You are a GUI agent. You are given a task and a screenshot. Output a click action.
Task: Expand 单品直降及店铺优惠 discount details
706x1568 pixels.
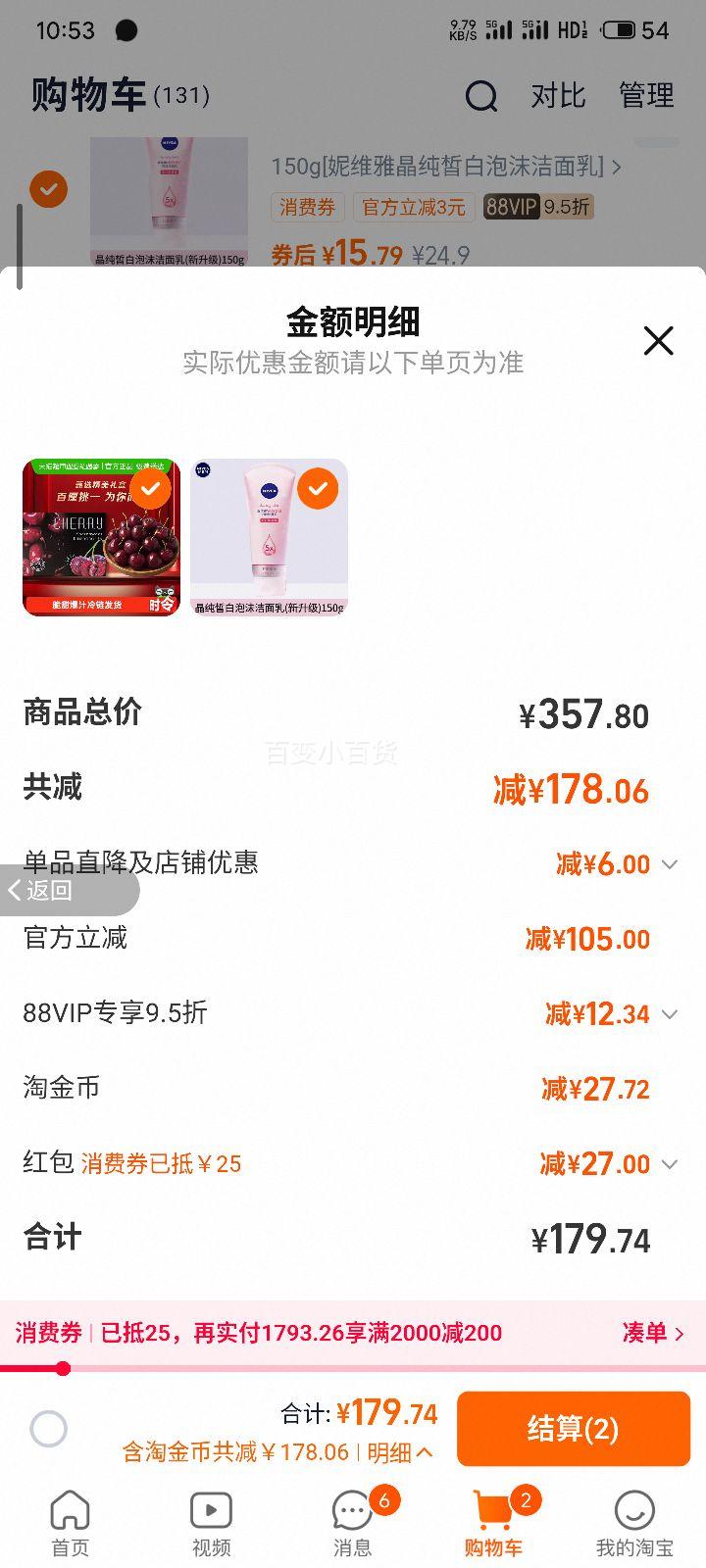coord(670,864)
